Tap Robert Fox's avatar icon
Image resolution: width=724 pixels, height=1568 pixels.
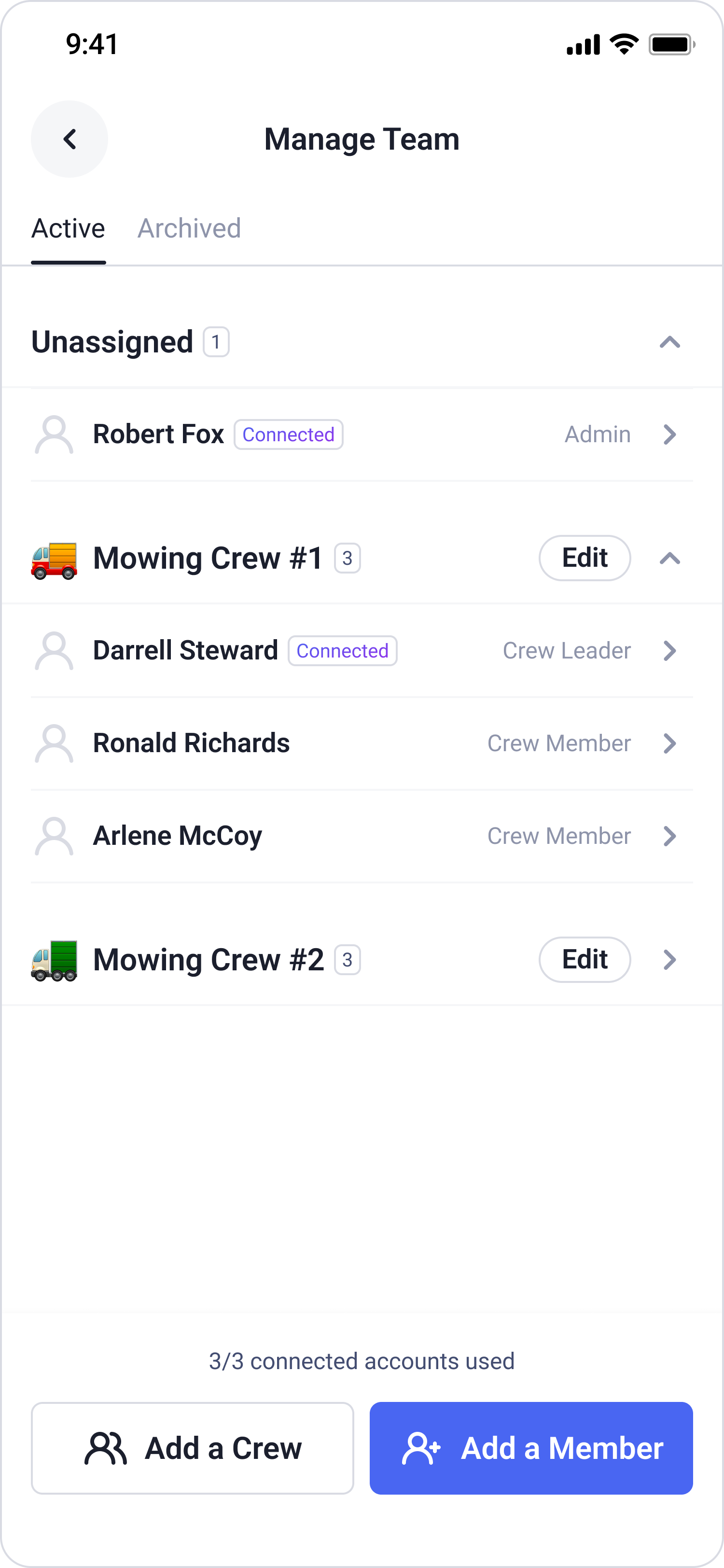click(x=54, y=434)
